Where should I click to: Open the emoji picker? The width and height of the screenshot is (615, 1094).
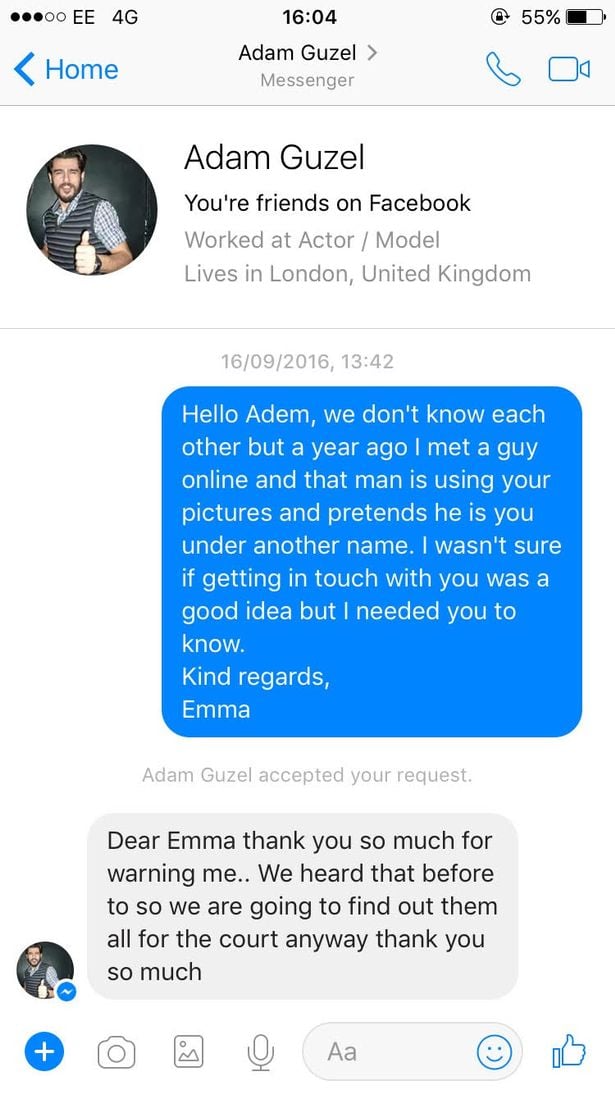[x=494, y=1051]
